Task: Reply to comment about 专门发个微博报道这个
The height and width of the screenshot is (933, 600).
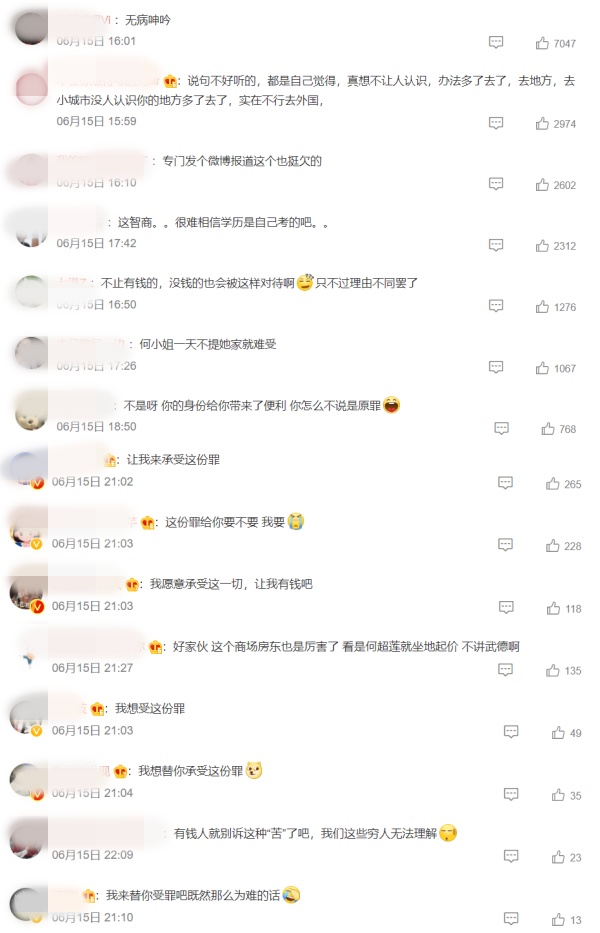Action: coord(496,185)
